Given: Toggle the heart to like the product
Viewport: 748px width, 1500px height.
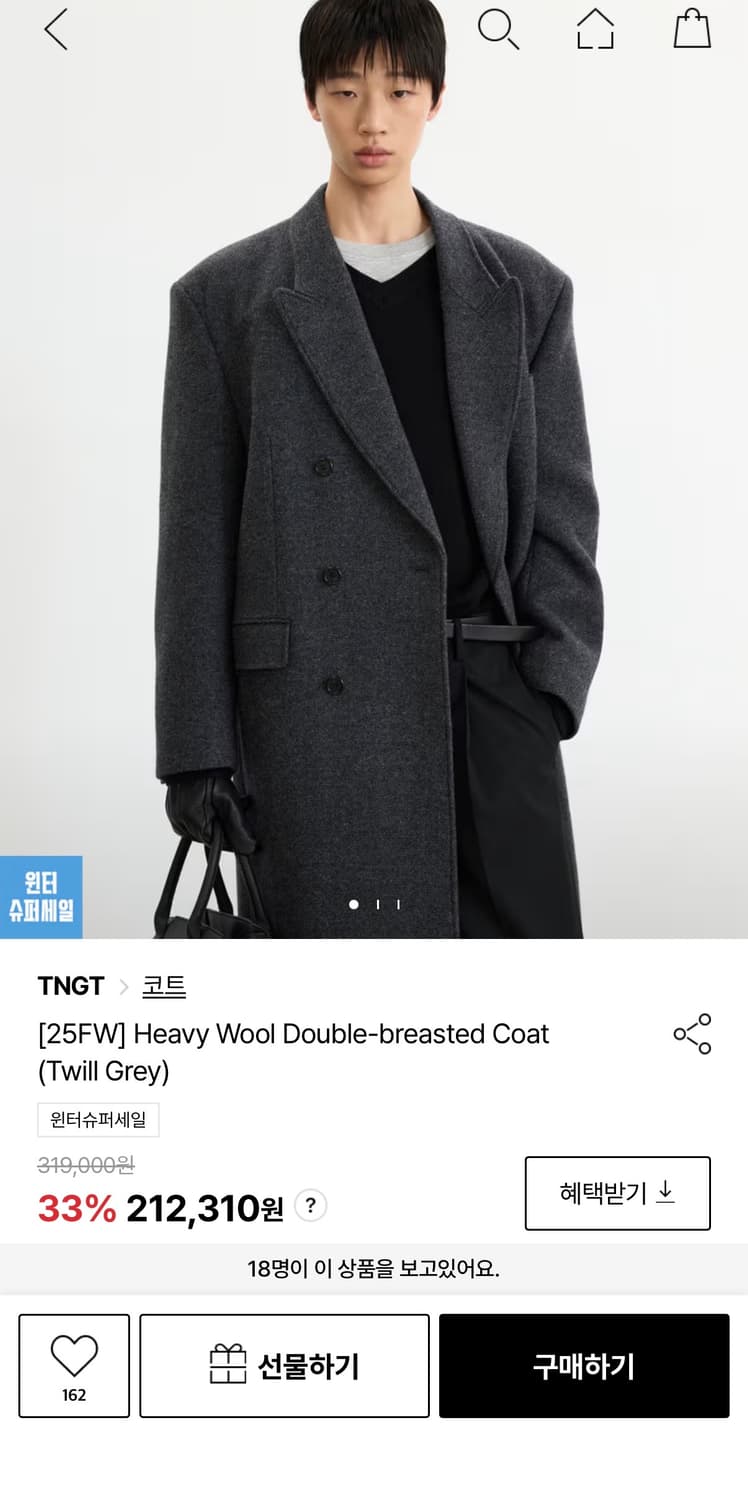Looking at the screenshot, I should click(73, 1355).
